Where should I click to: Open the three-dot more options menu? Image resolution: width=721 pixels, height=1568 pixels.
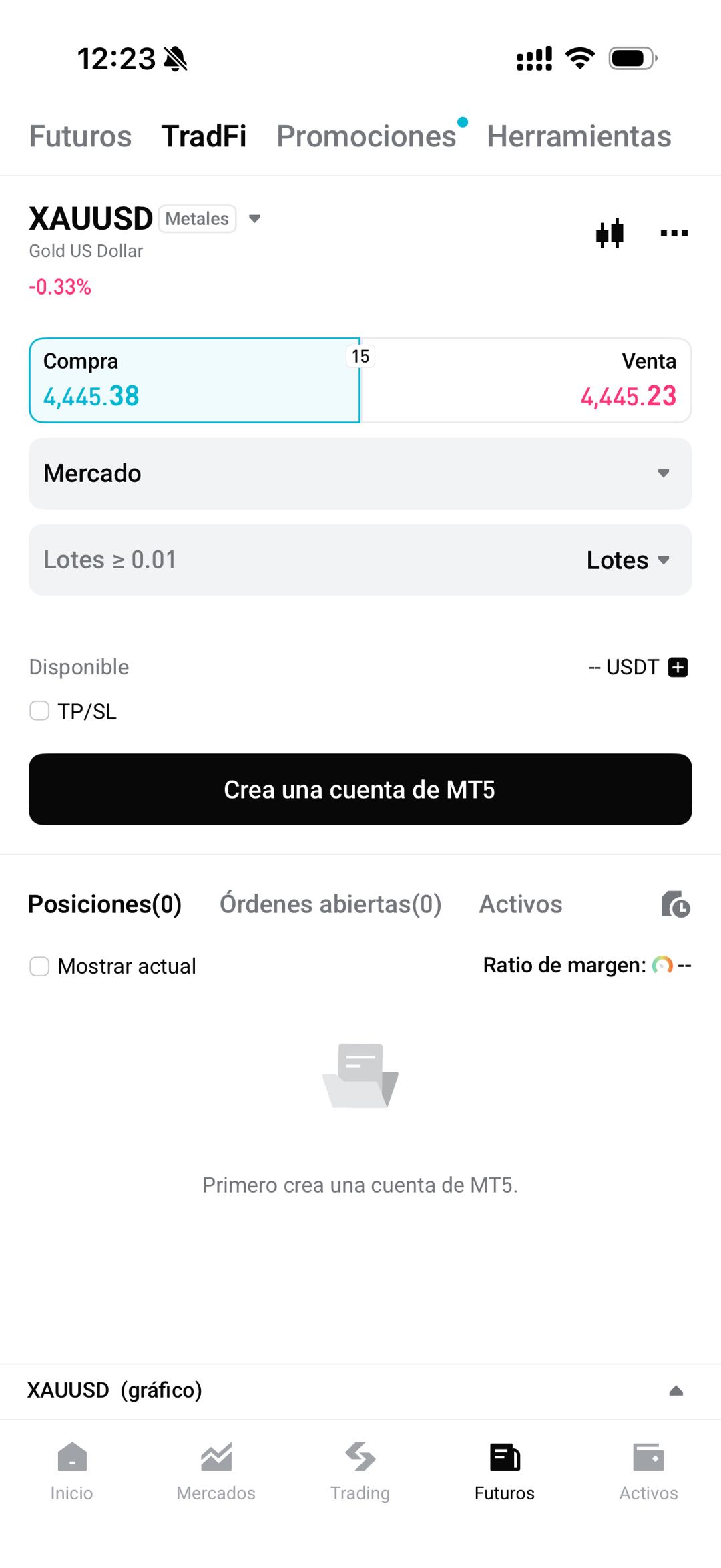(674, 233)
